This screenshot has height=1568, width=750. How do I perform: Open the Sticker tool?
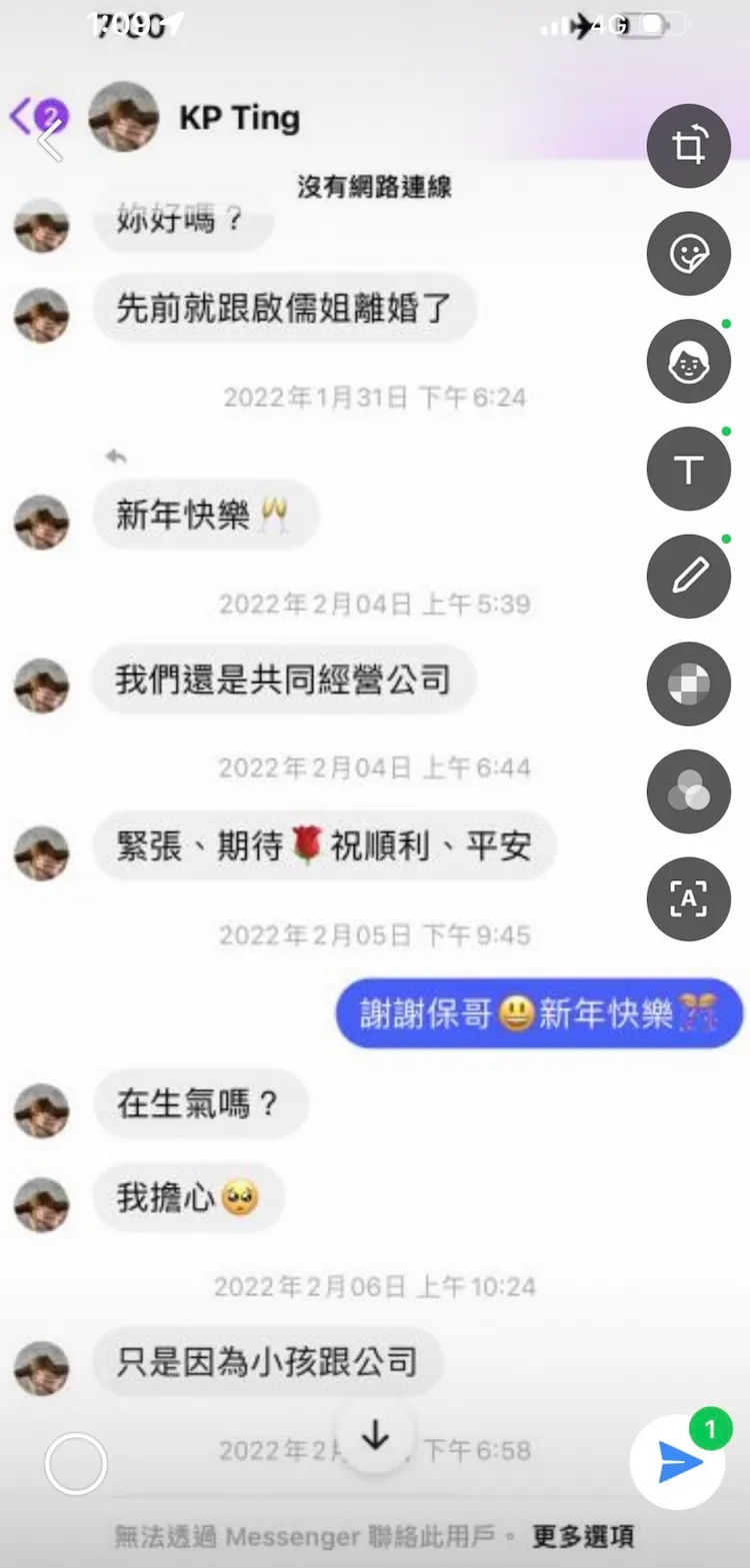pyautogui.click(x=688, y=254)
